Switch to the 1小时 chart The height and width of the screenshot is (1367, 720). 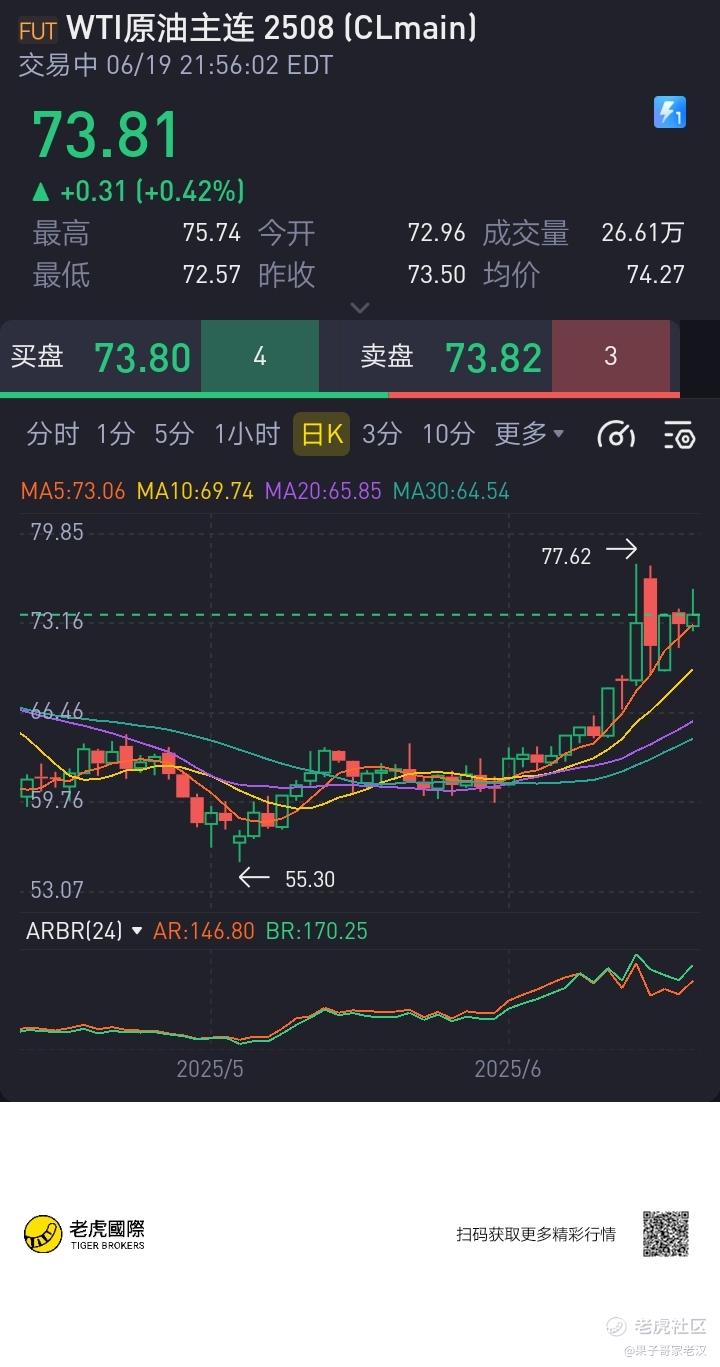(246, 434)
